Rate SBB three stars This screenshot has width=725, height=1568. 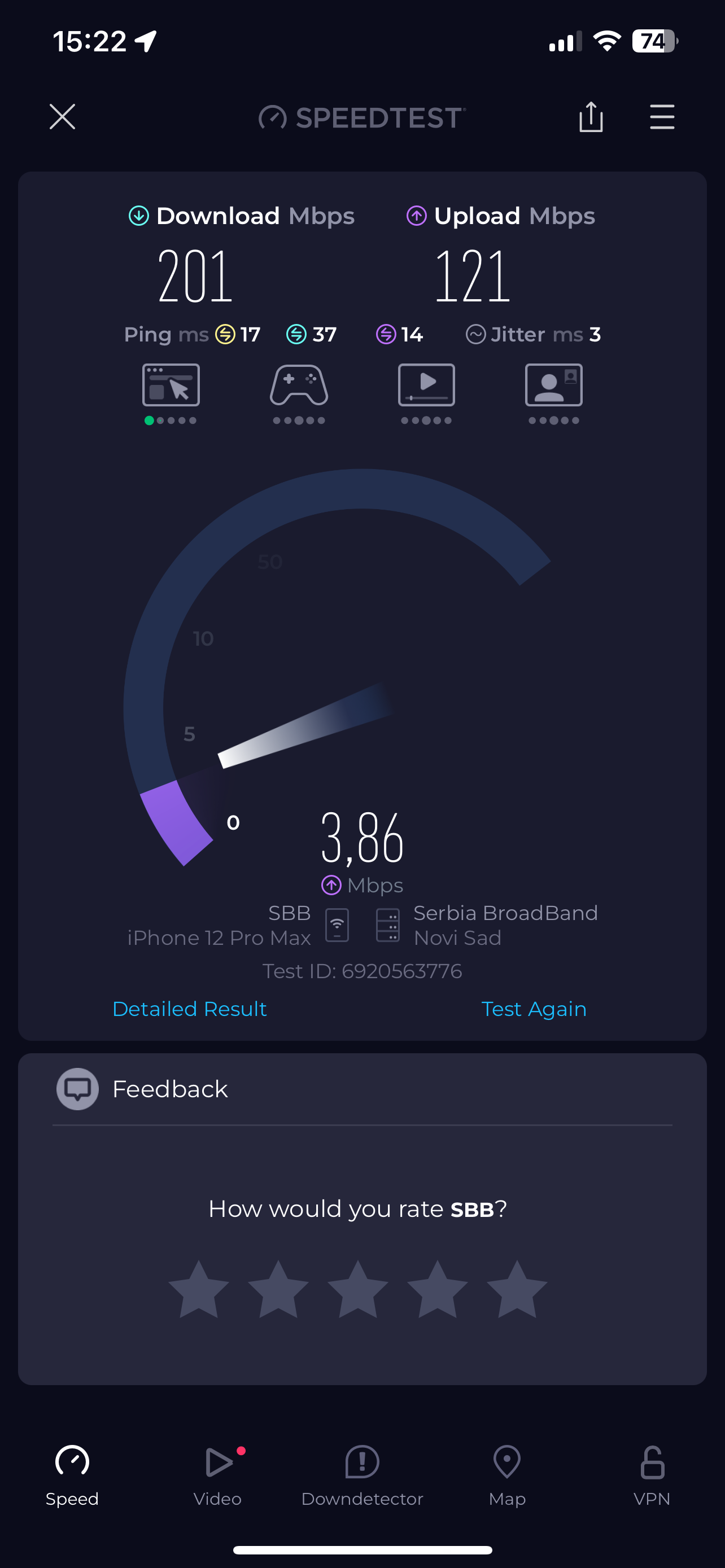click(358, 1289)
